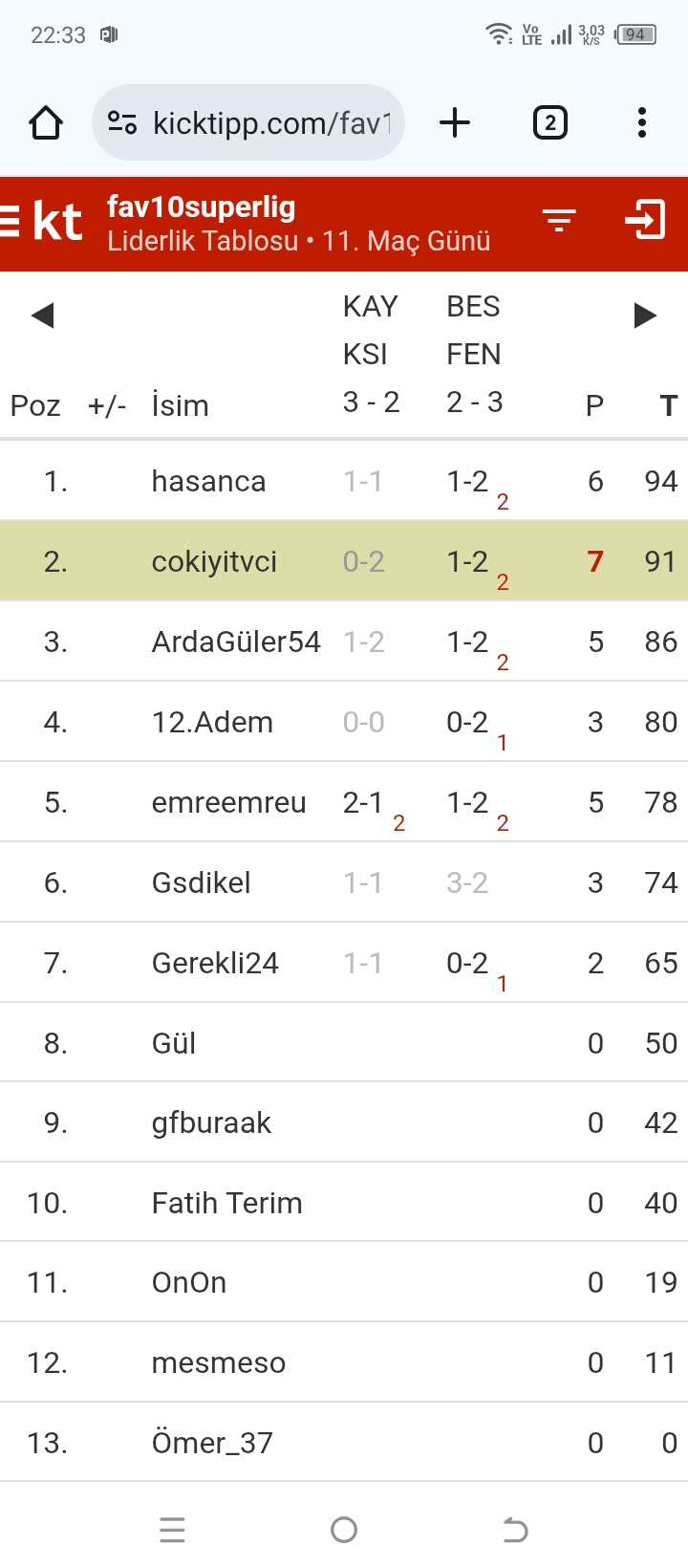Tap the browser home button

point(46,123)
